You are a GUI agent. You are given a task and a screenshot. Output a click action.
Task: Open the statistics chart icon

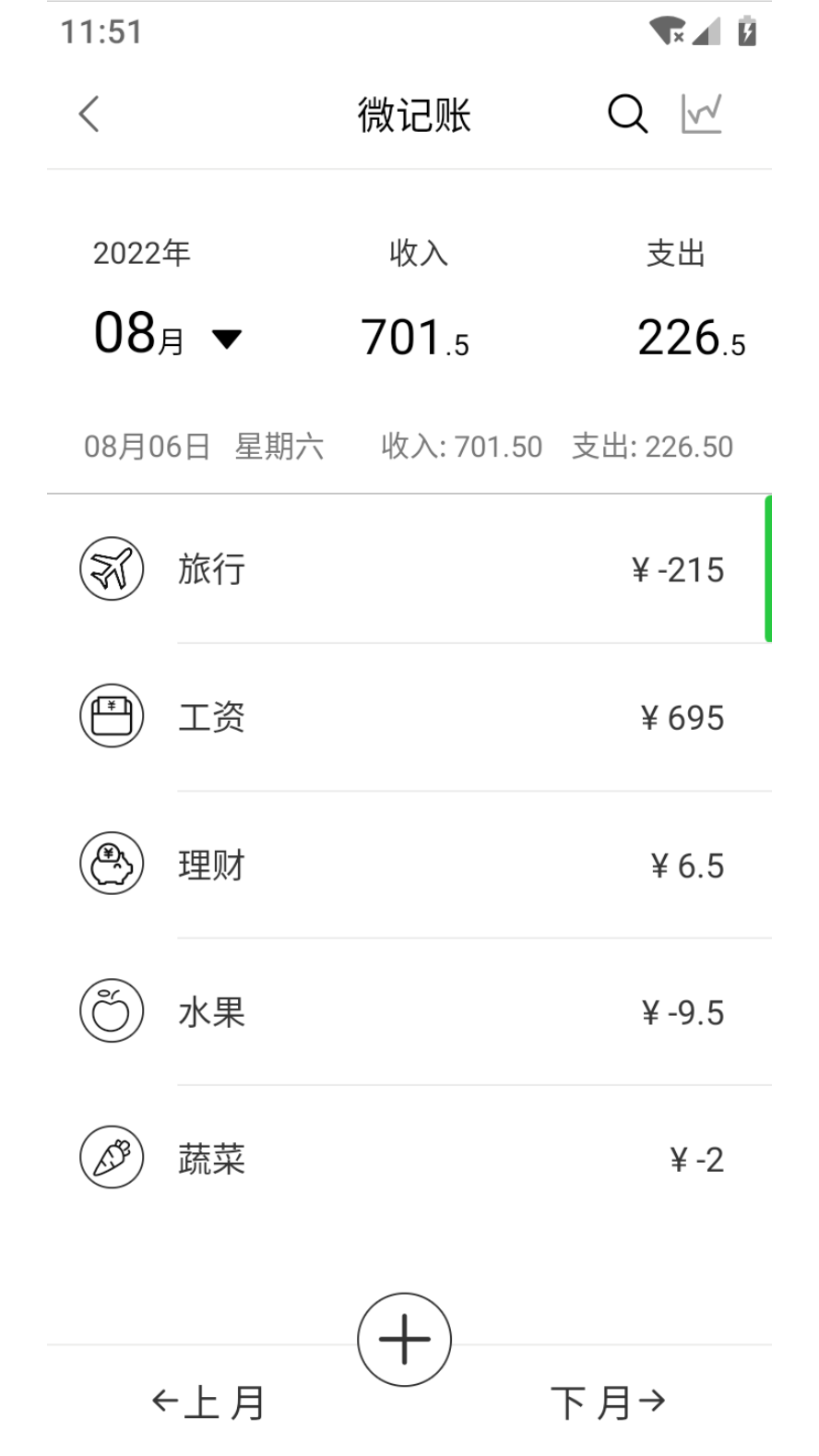(701, 114)
